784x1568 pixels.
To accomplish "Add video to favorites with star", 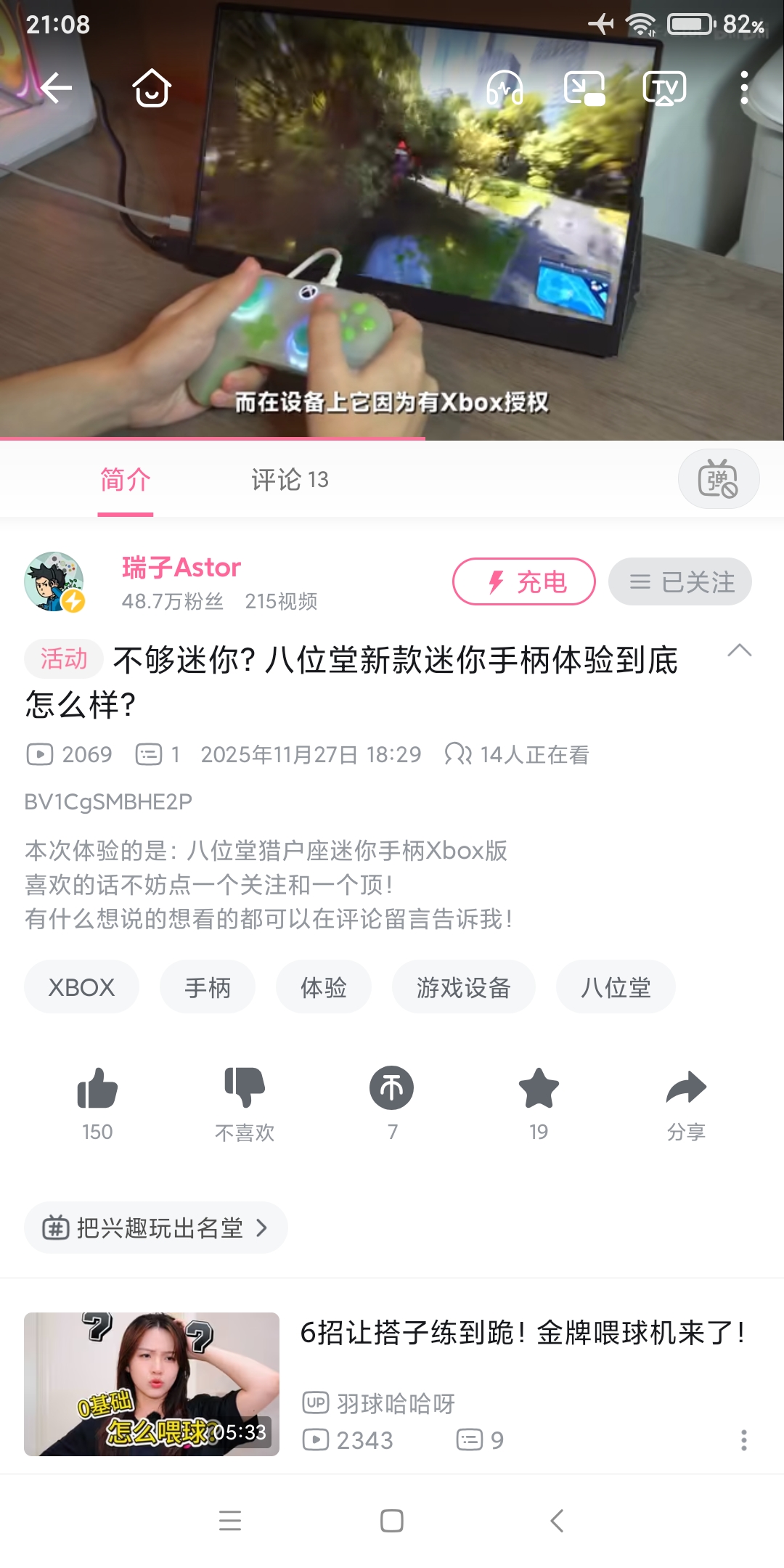I will coord(539,1088).
